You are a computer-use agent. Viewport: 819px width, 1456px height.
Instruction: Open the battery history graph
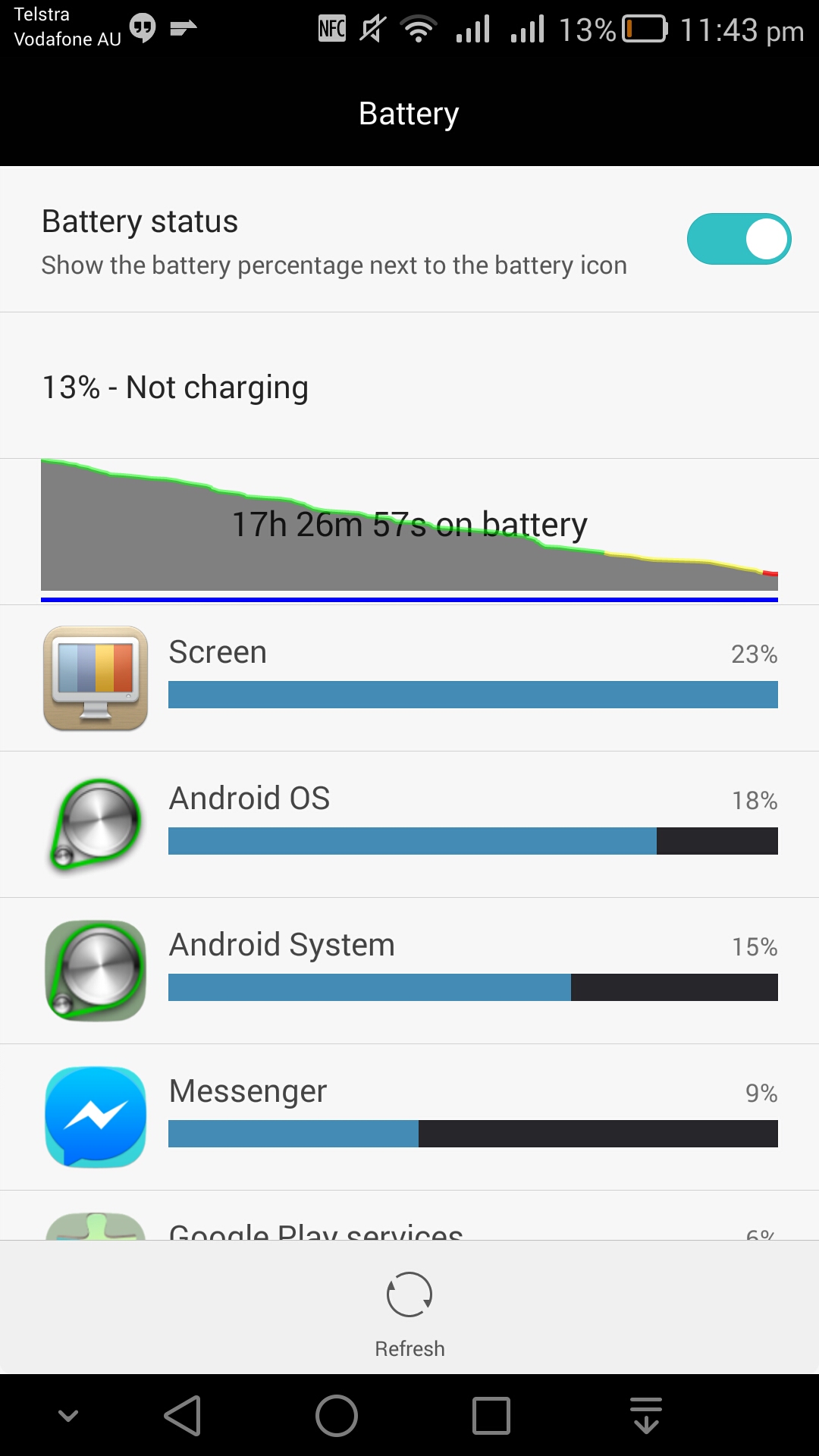tap(409, 531)
